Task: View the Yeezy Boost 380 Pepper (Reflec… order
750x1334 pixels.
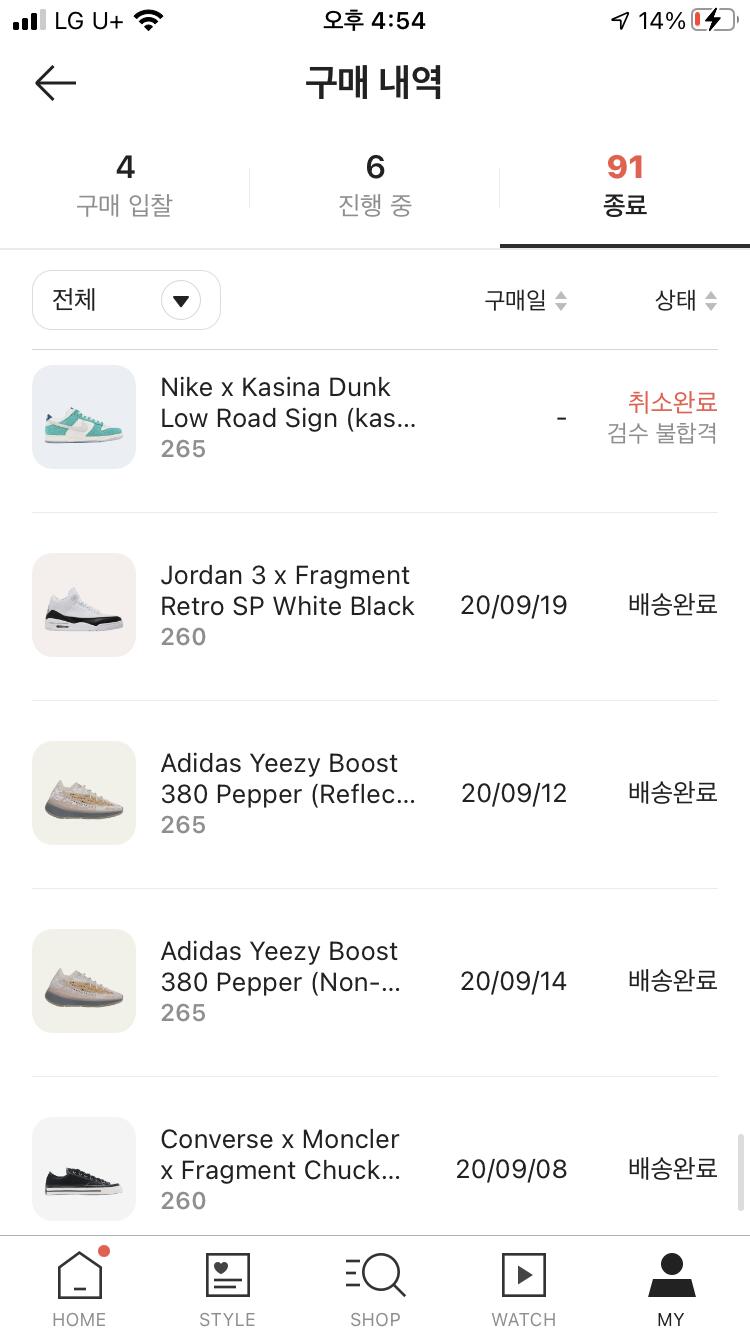Action: pos(288,793)
